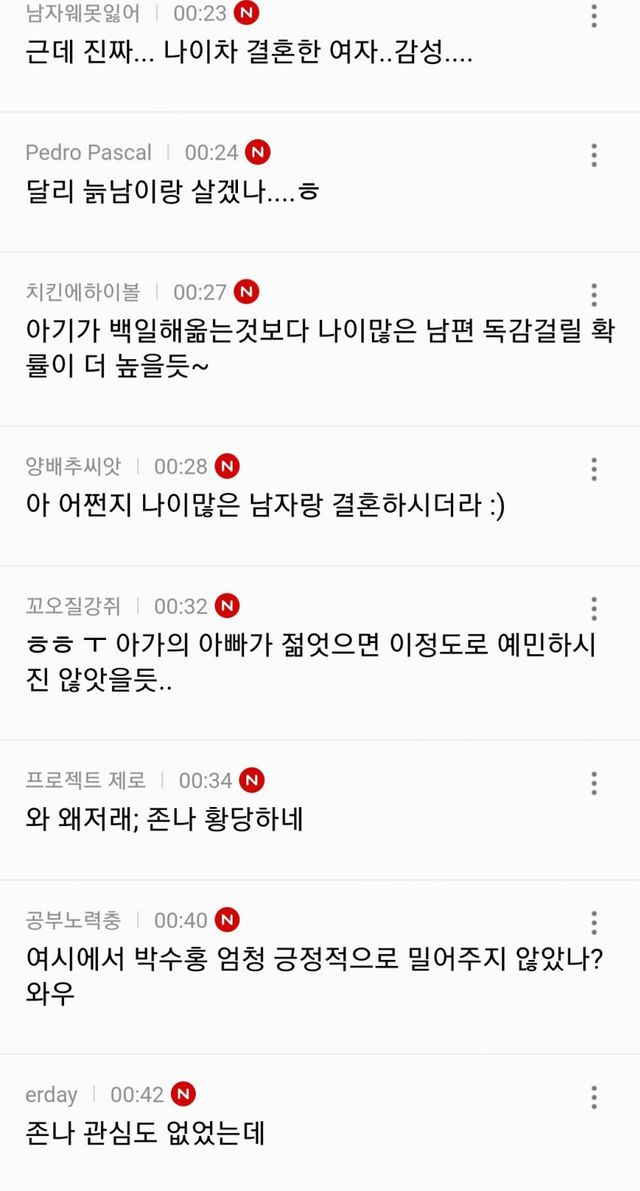
Task: Open overflow menu for 남자웨못잃어's comment
Action: (594, 15)
